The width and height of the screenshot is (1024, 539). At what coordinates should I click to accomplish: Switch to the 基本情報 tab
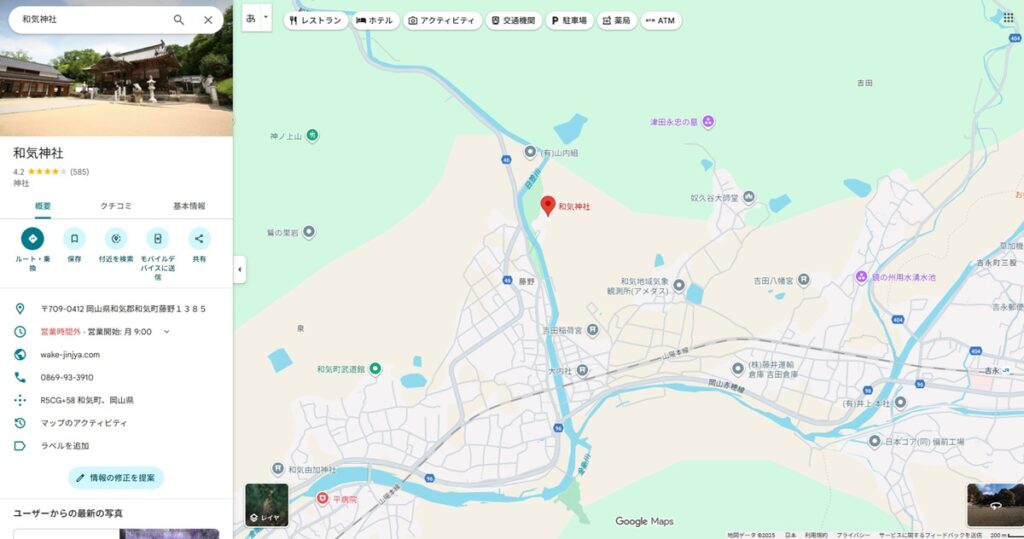tap(189, 206)
